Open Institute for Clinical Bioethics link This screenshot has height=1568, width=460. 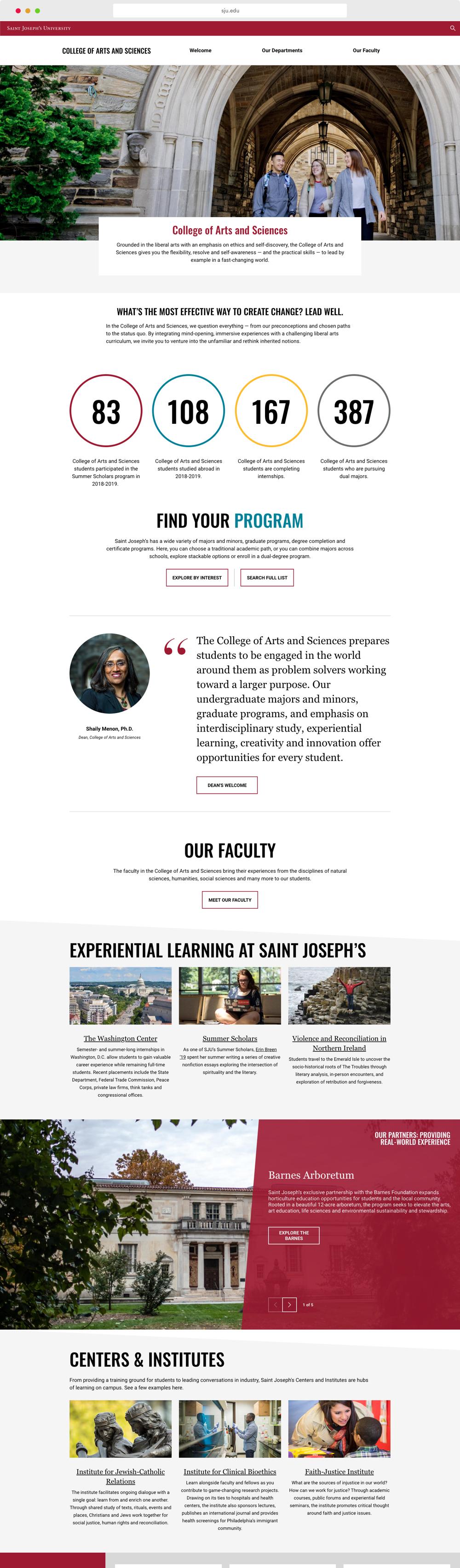230,1471
